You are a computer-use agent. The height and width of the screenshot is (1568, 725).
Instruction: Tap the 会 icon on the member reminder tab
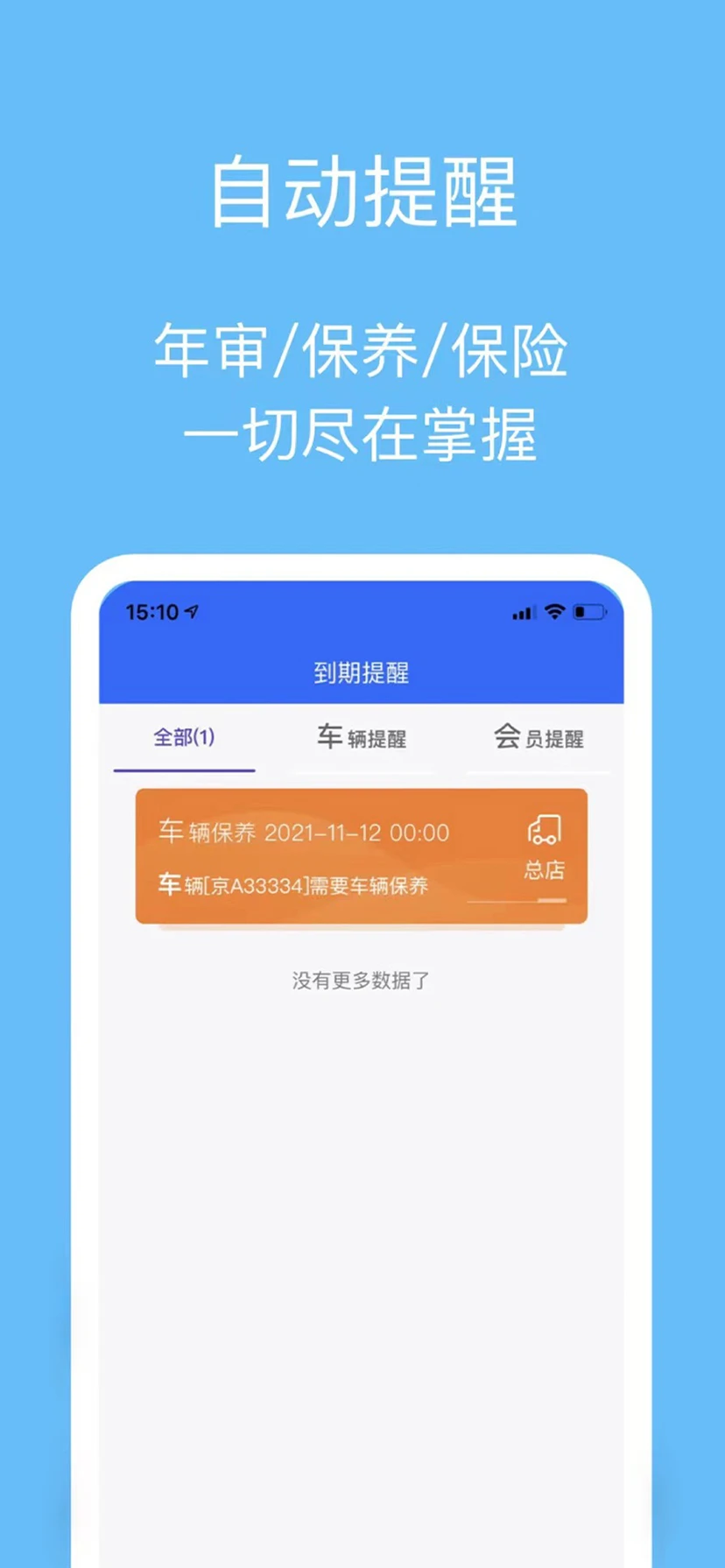tap(504, 738)
